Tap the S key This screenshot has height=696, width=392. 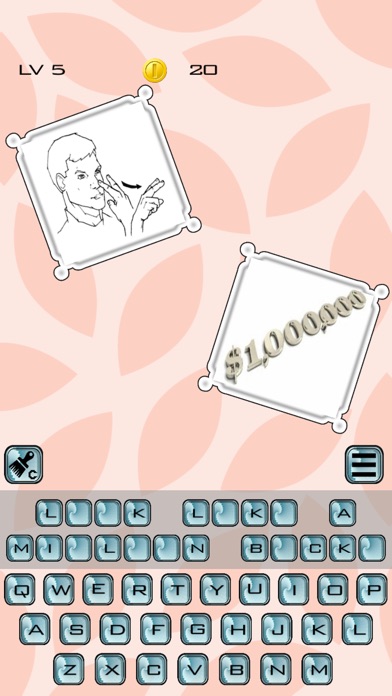(x=75, y=629)
